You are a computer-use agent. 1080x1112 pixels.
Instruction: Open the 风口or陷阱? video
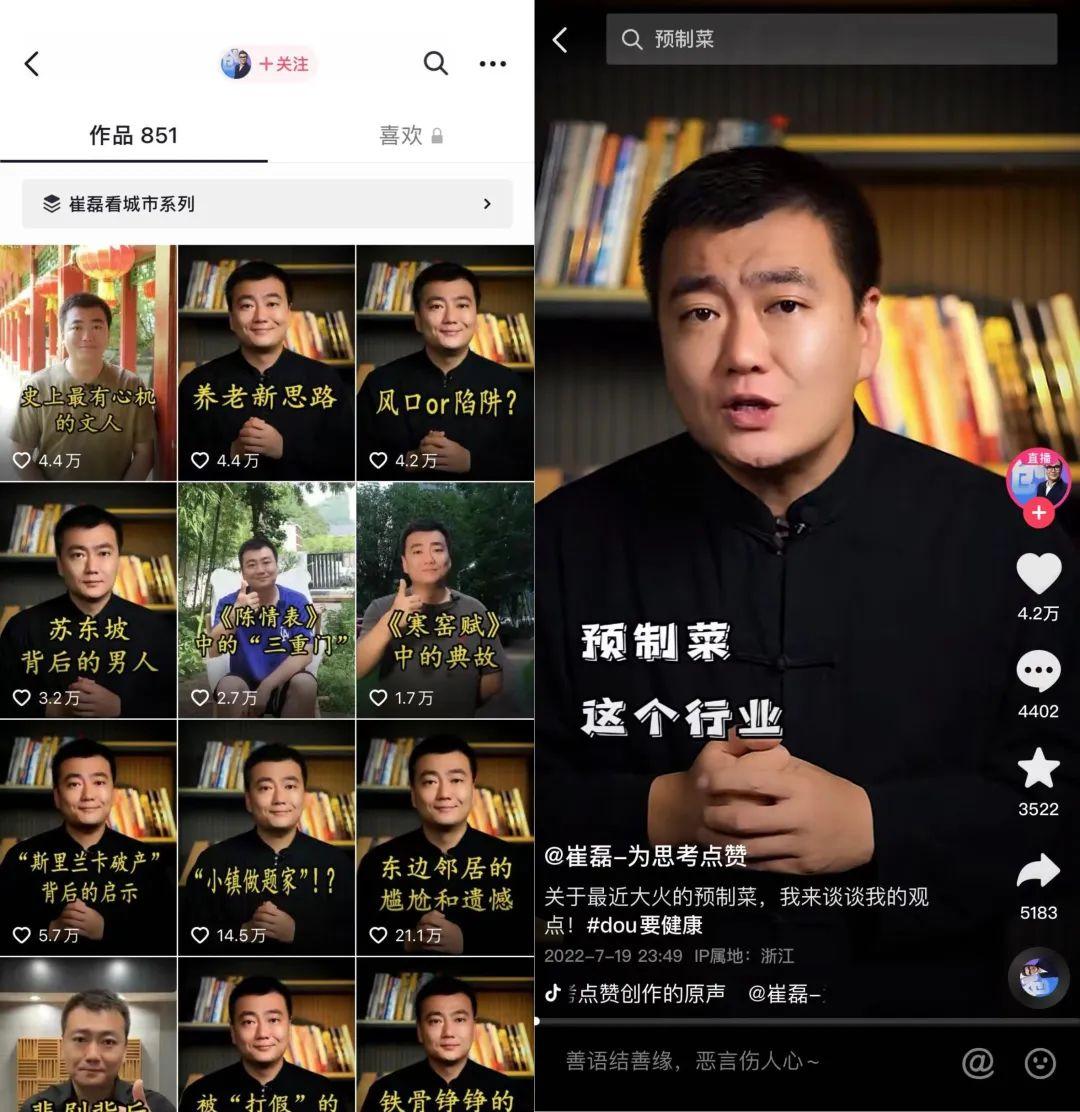444,363
